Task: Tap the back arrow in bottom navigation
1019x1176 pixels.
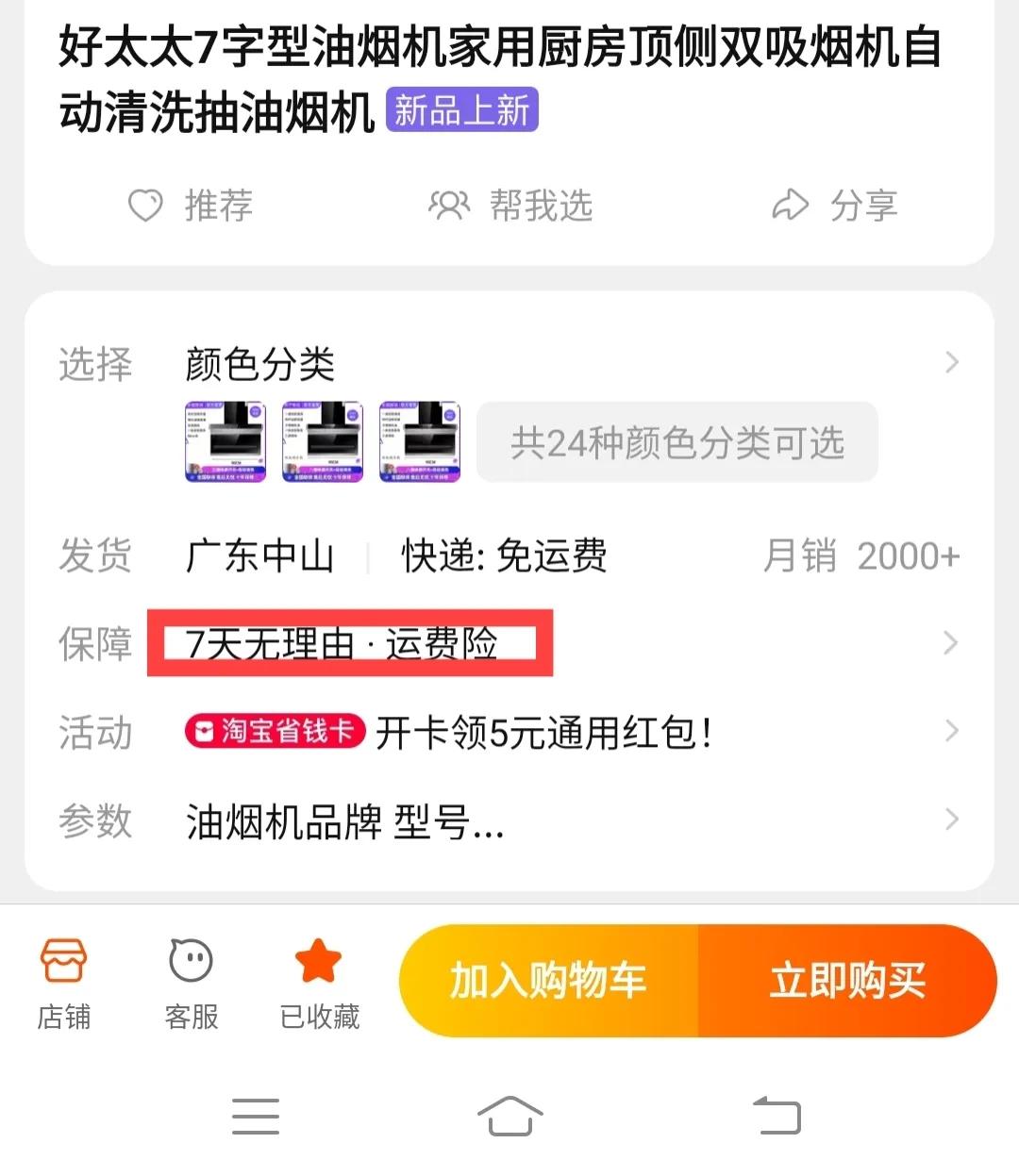Action: tap(776, 1115)
